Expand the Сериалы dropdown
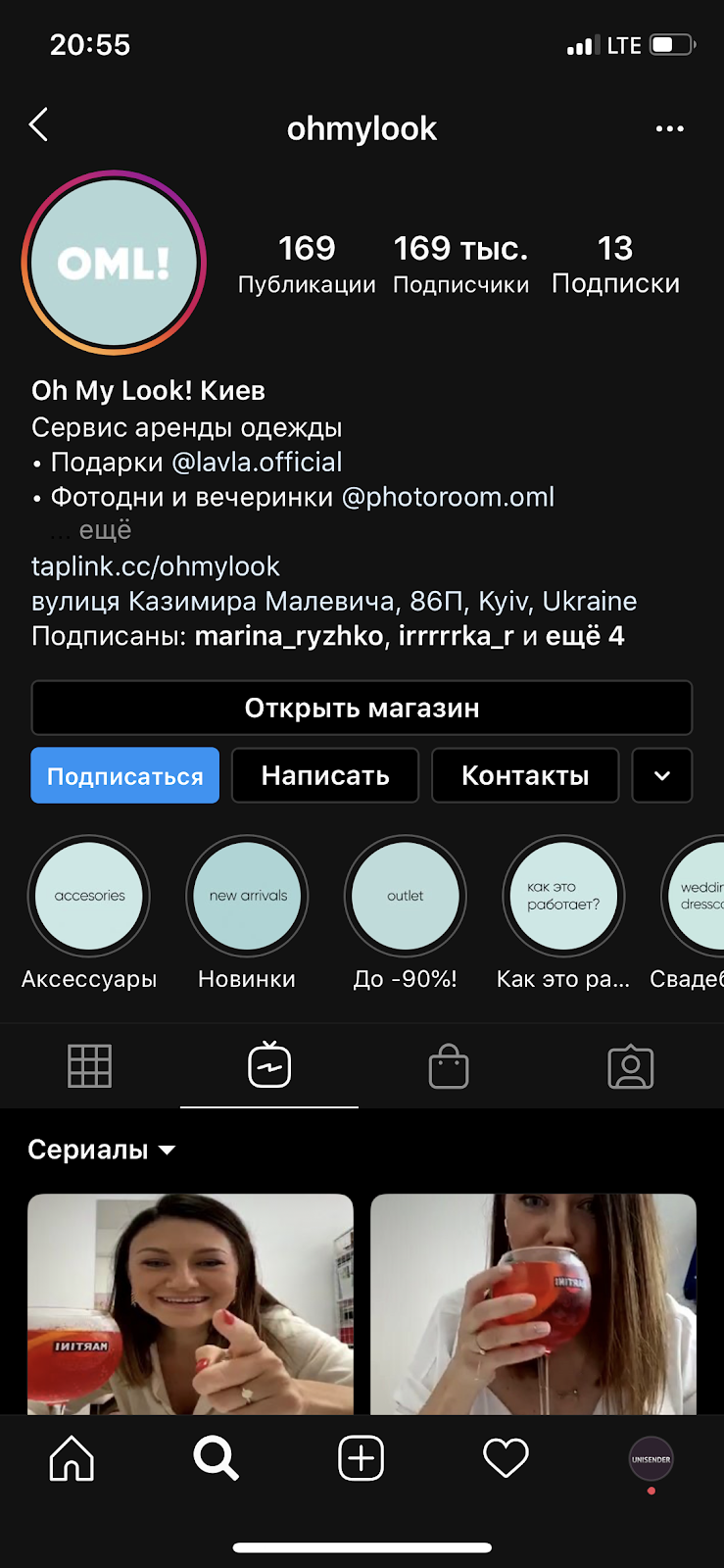This screenshot has height=1568, width=724. click(102, 1150)
